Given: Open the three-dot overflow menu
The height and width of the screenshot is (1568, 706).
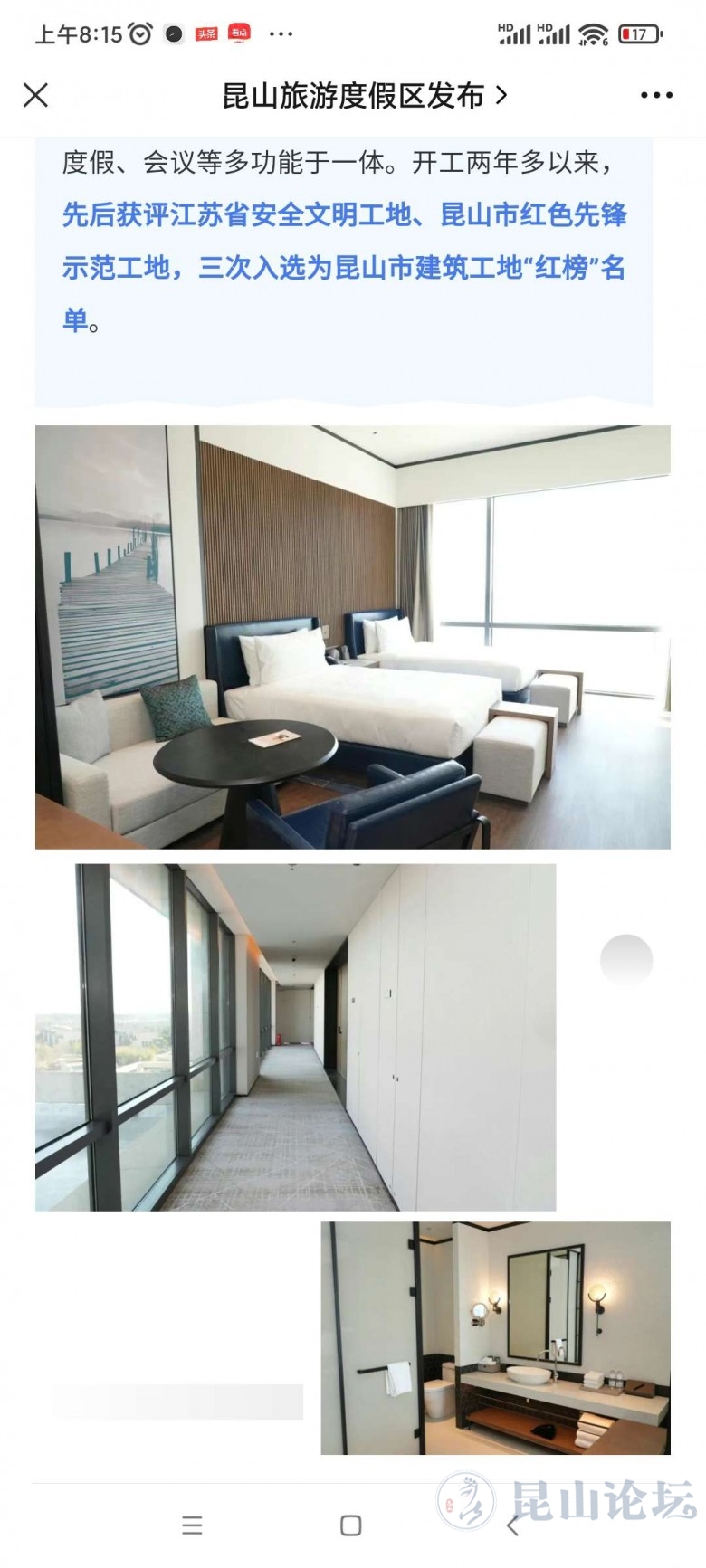Looking at the screenshot, I should click(x=656, y=95).
